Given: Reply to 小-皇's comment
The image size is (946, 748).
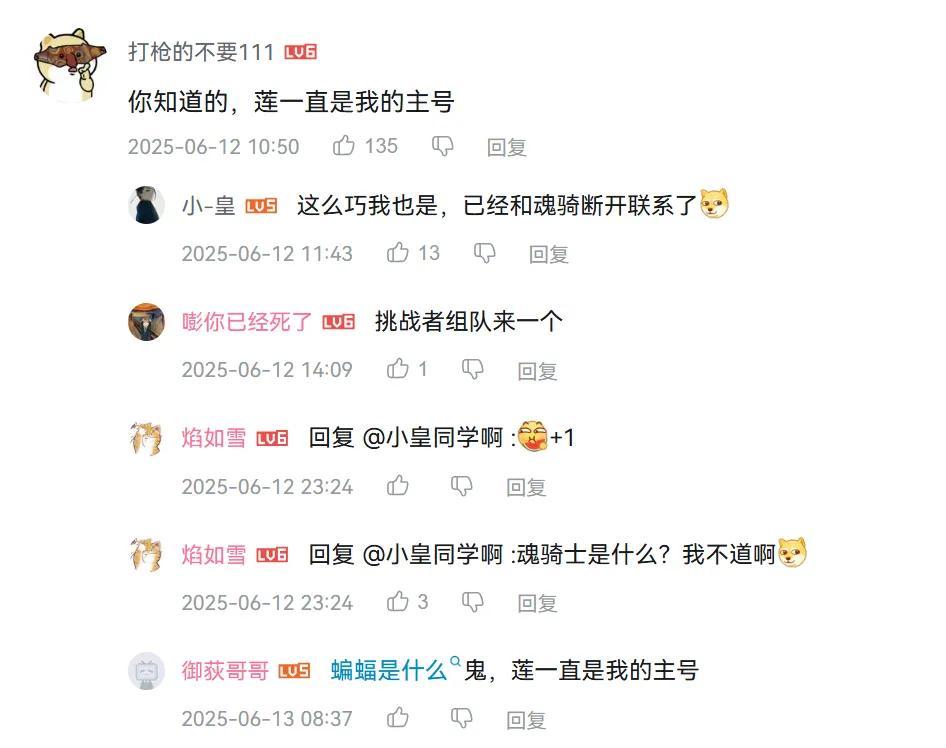Looking at the screenshot, I should pos(548,254).
